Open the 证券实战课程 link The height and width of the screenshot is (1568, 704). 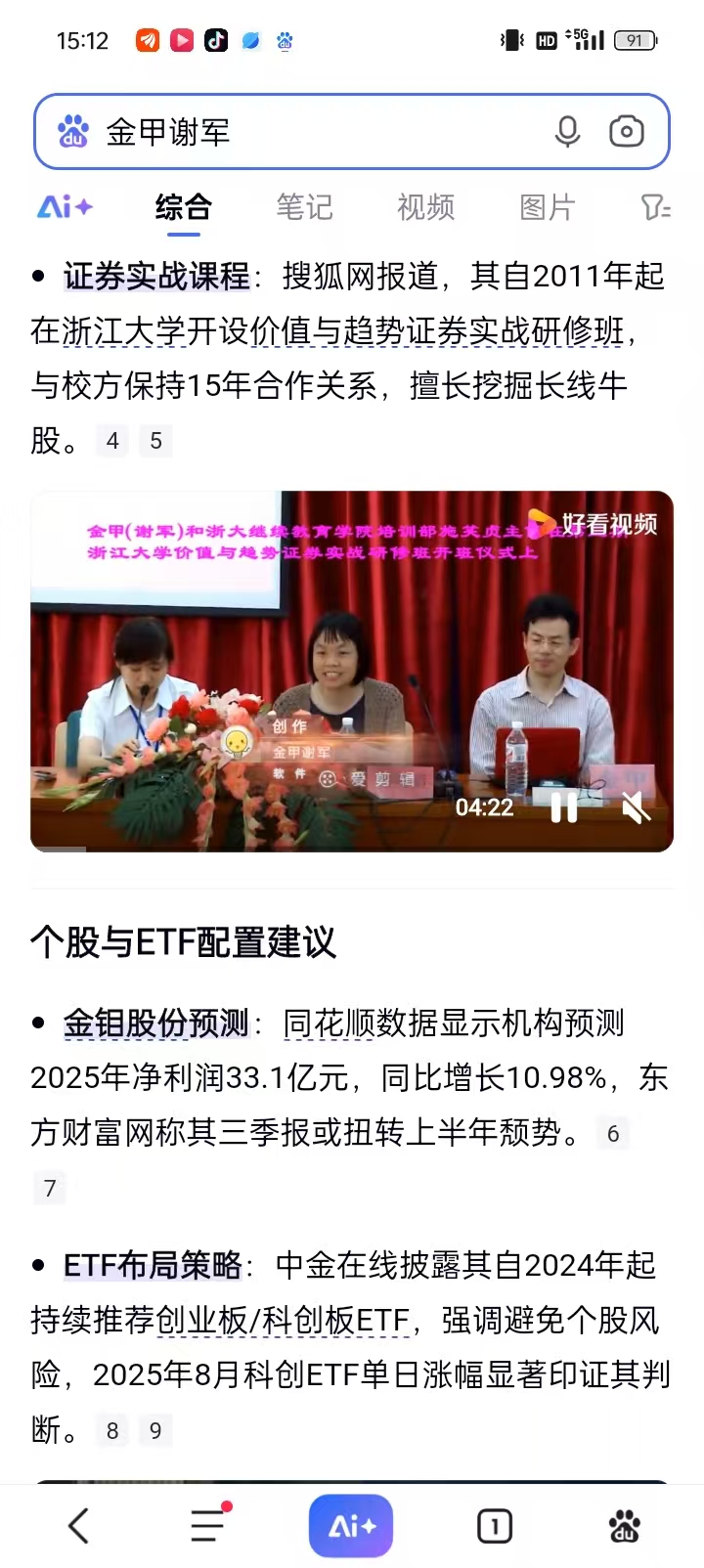[x=156, y=277]
